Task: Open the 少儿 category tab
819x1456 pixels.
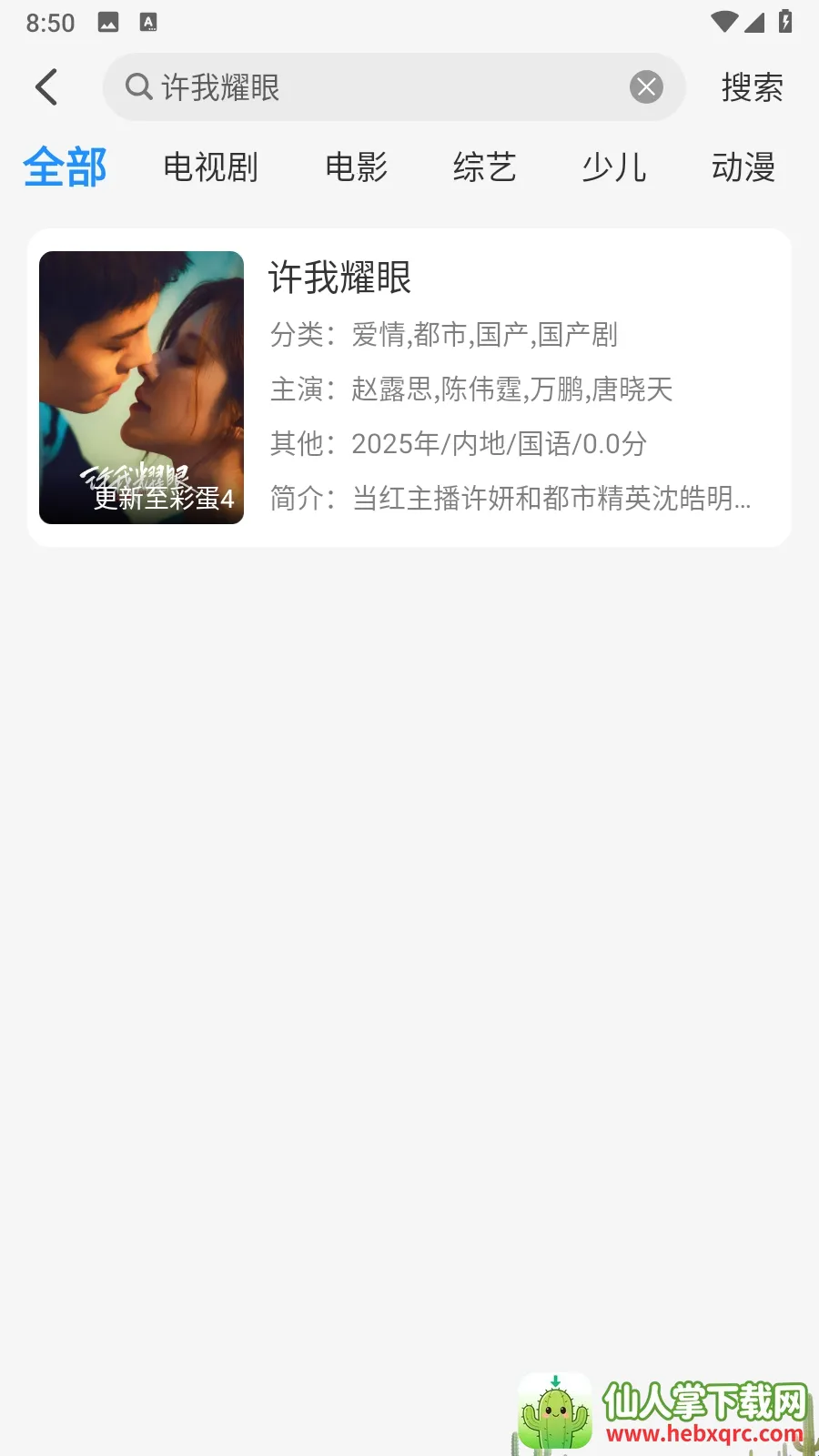Action: point(614,167)
